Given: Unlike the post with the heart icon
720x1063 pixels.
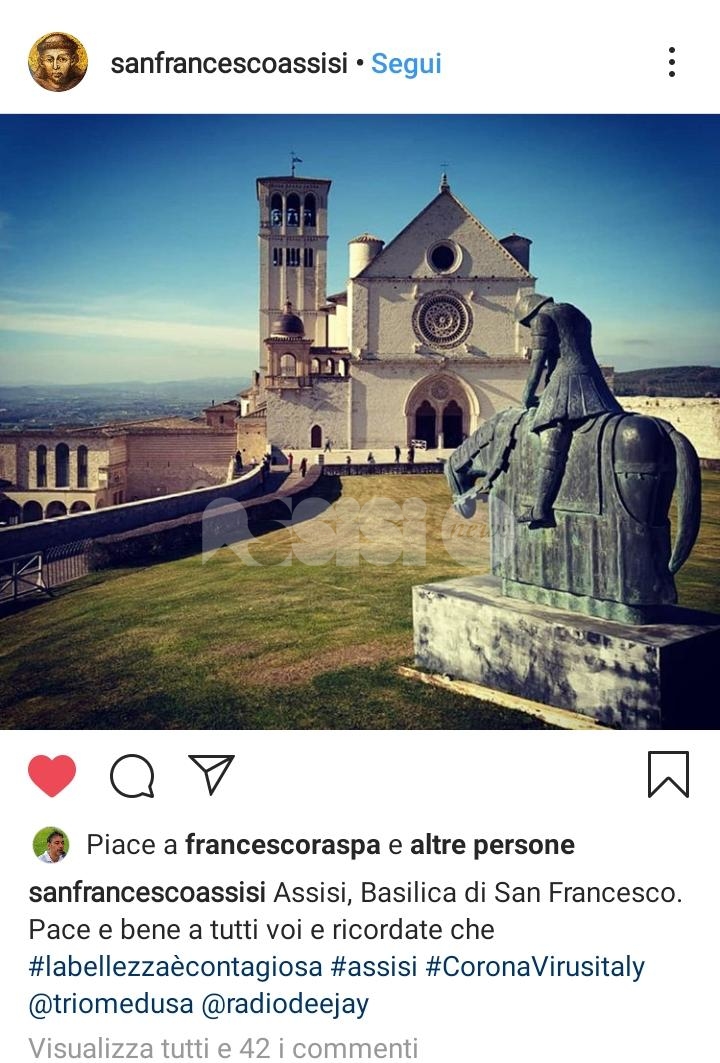Looking at the screenshot, I should tap(52, 776).
